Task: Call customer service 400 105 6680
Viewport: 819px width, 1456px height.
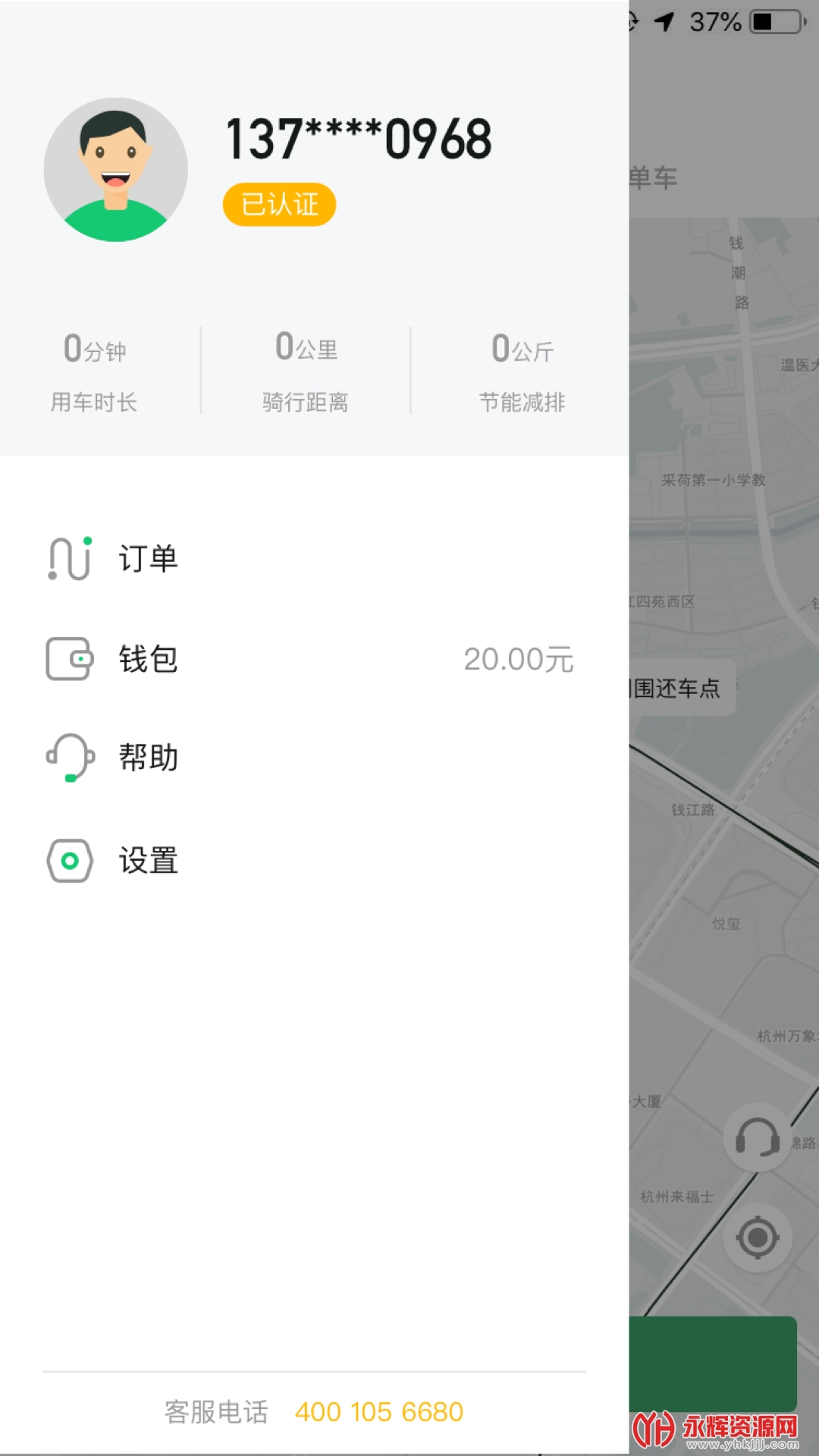Action: 378,1412
